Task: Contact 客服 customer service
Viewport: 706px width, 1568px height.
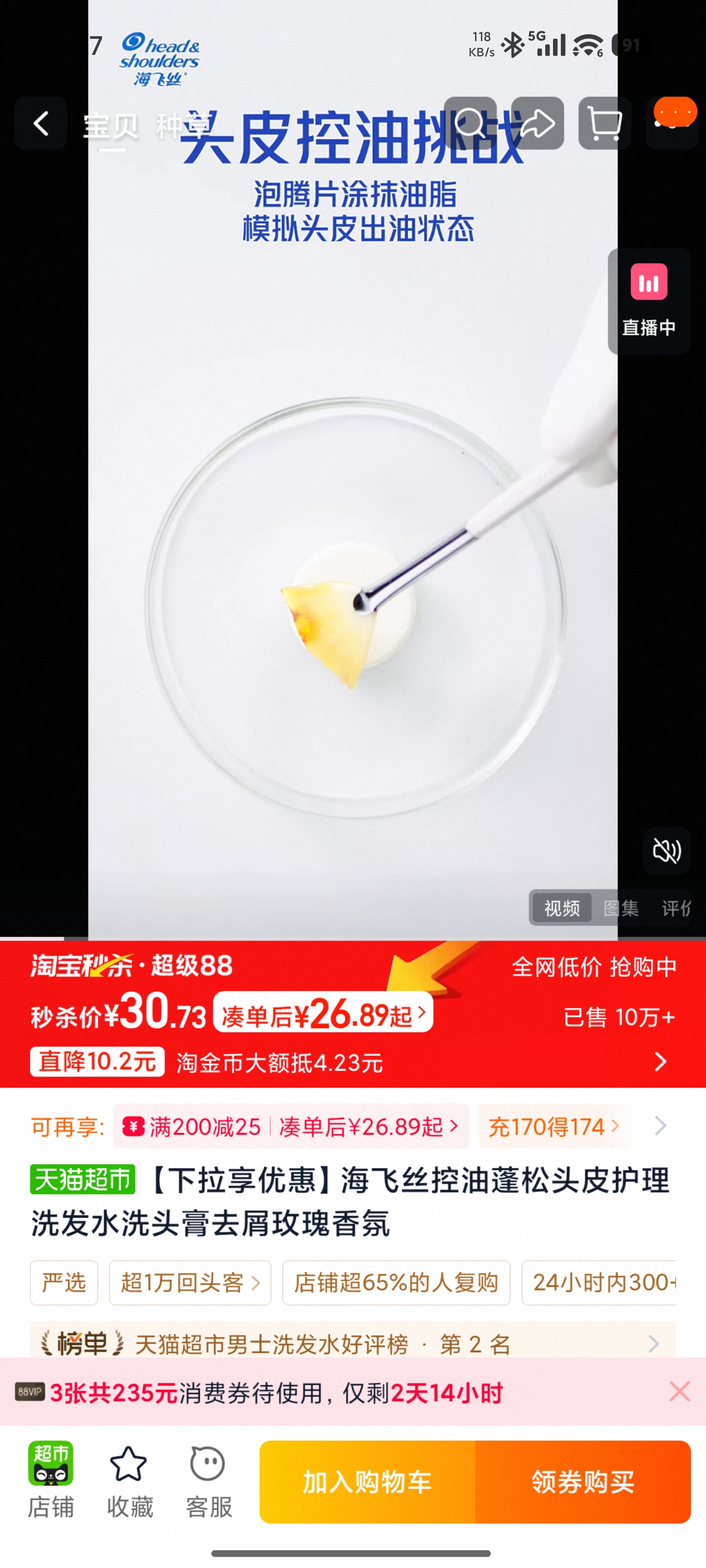Action: coord(208,1480)
